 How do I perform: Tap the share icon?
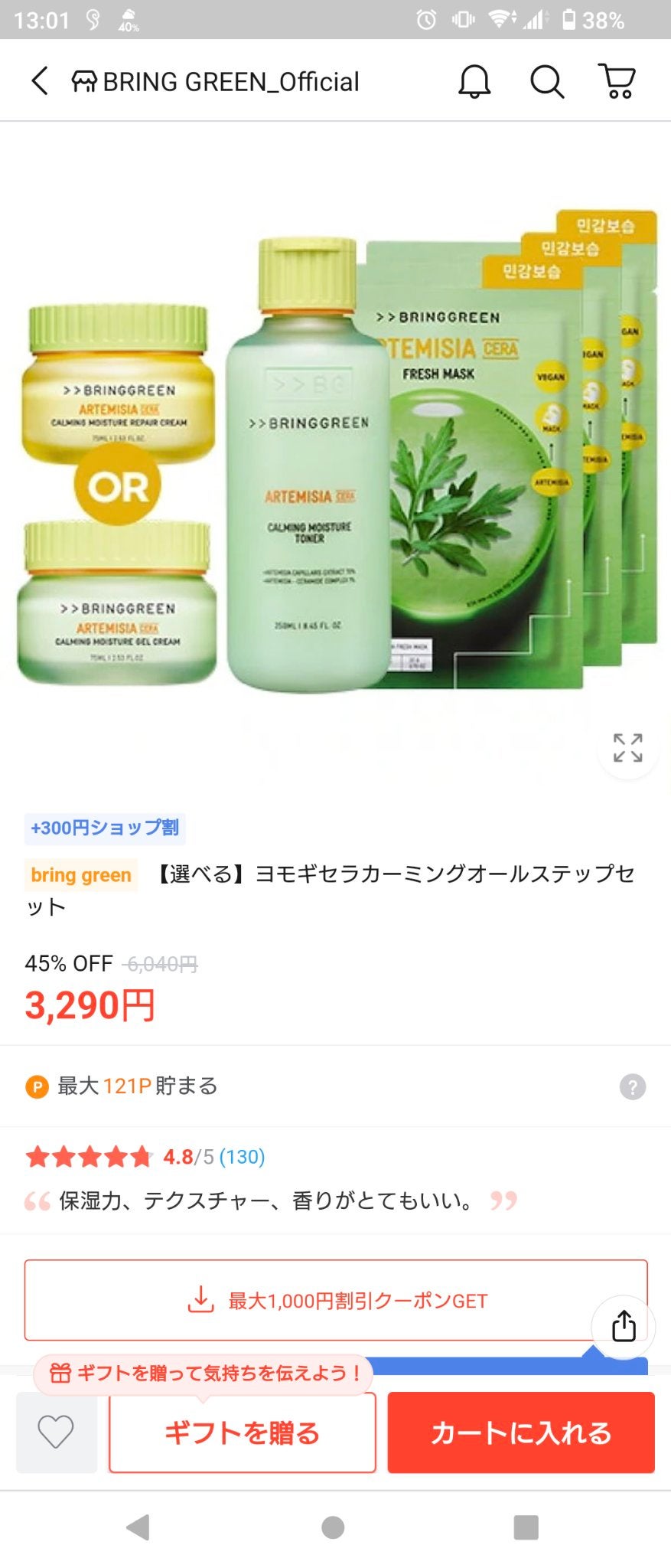(624, 1325)
